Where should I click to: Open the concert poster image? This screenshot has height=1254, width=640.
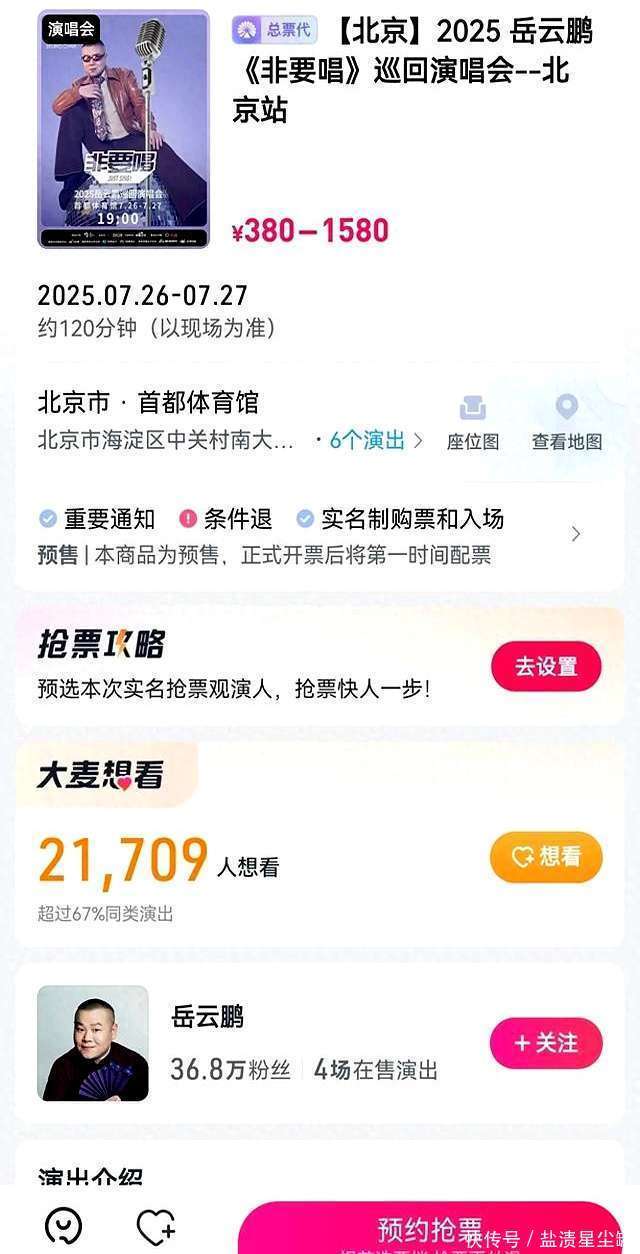tap(124, 130)
